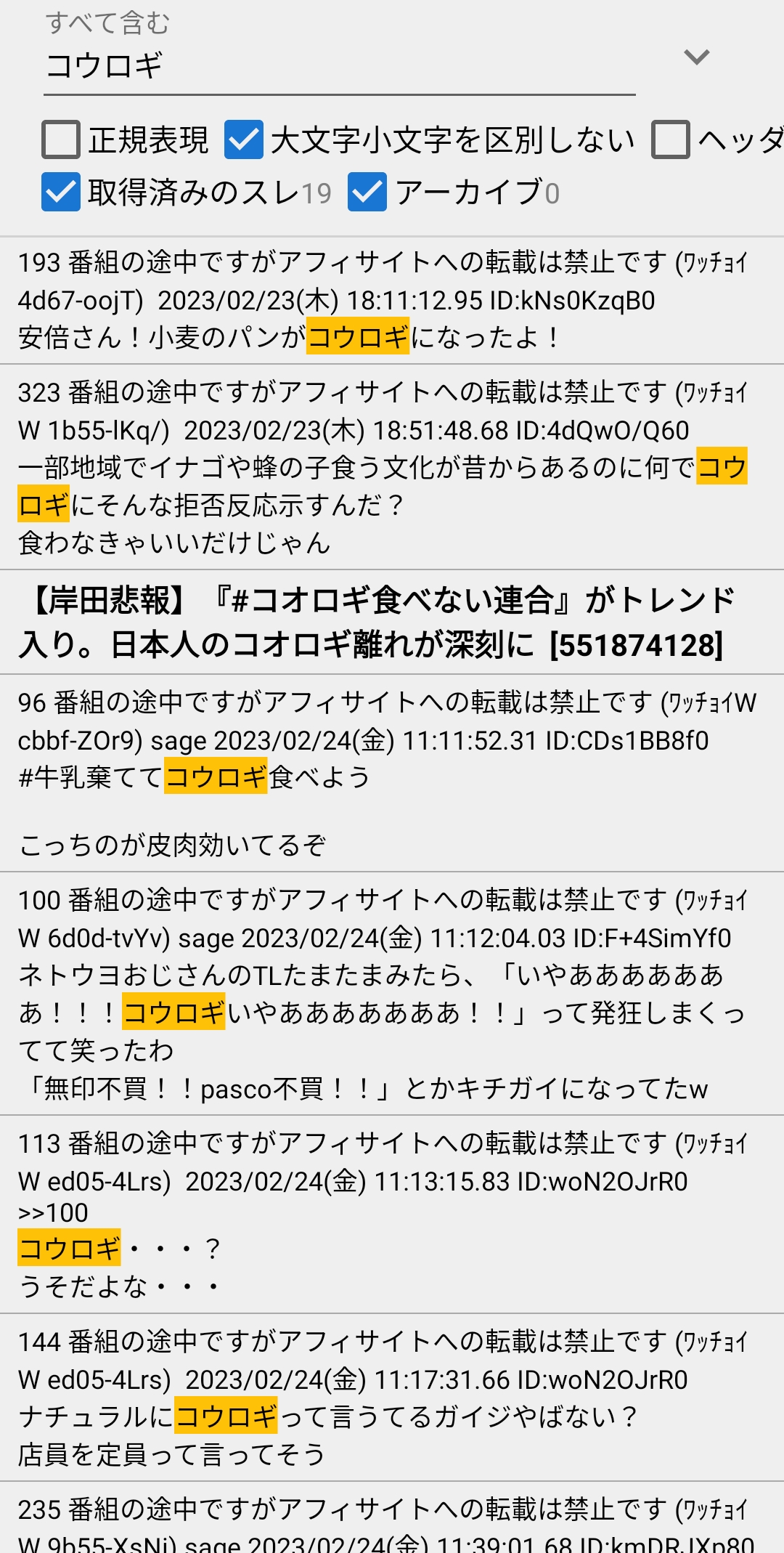The width and height of the screenshot is (784, 1553).
Task: Tap the コウロギ search text field
Action: pos(339,67)
